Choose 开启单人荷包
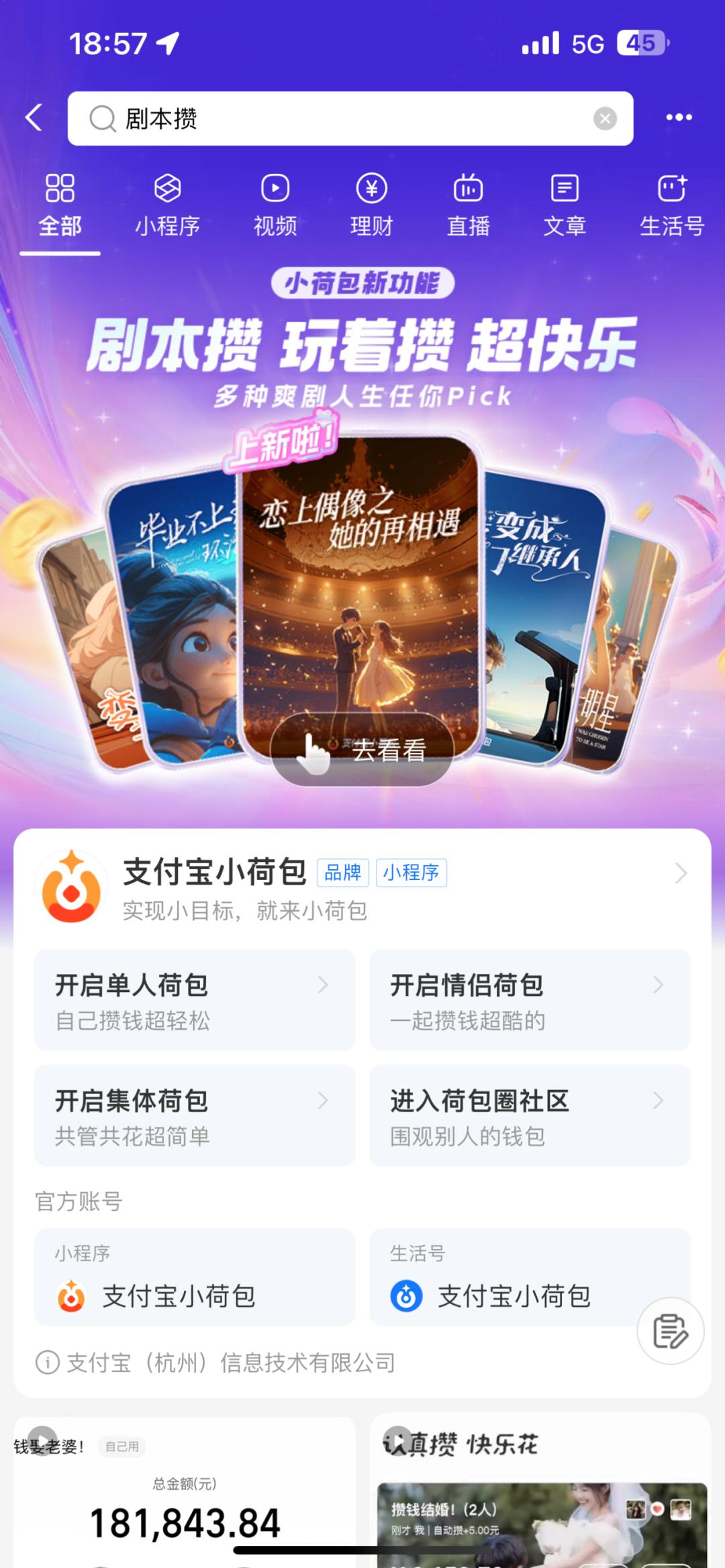This screenshot has height=1568, width=725. coord(194,1000)
